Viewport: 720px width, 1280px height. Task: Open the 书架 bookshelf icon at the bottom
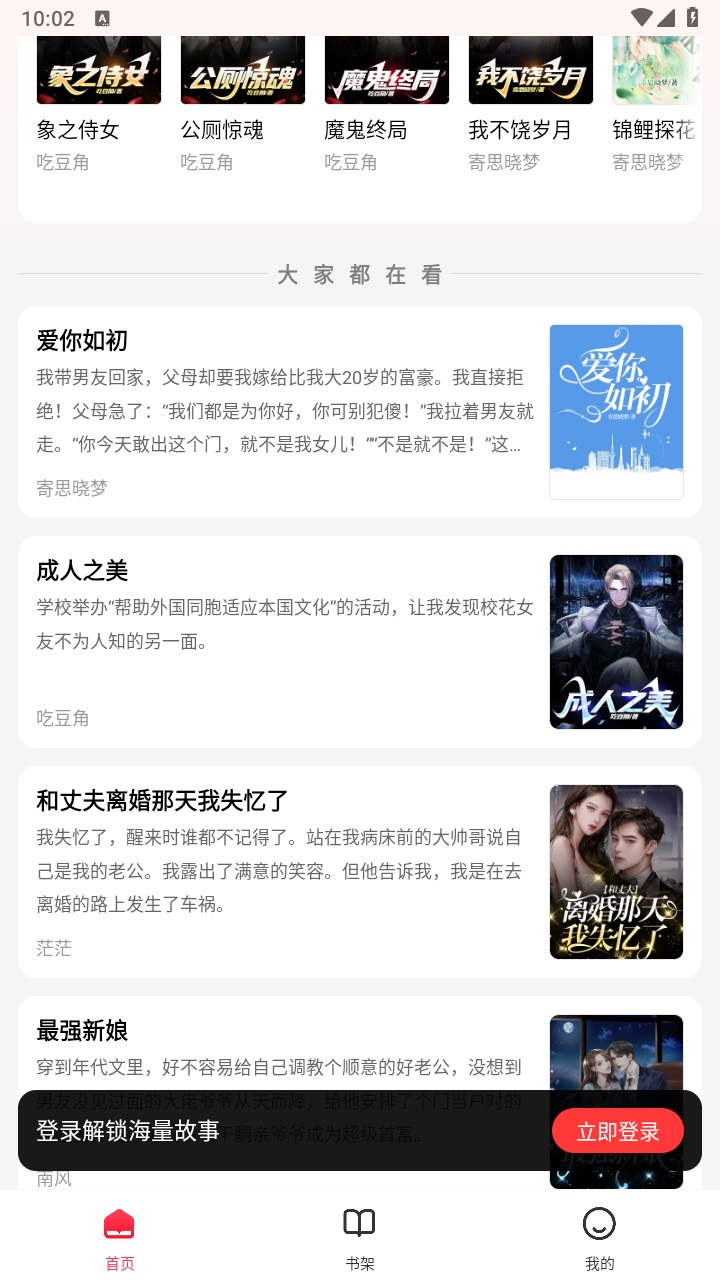[x=359, y=1223]
